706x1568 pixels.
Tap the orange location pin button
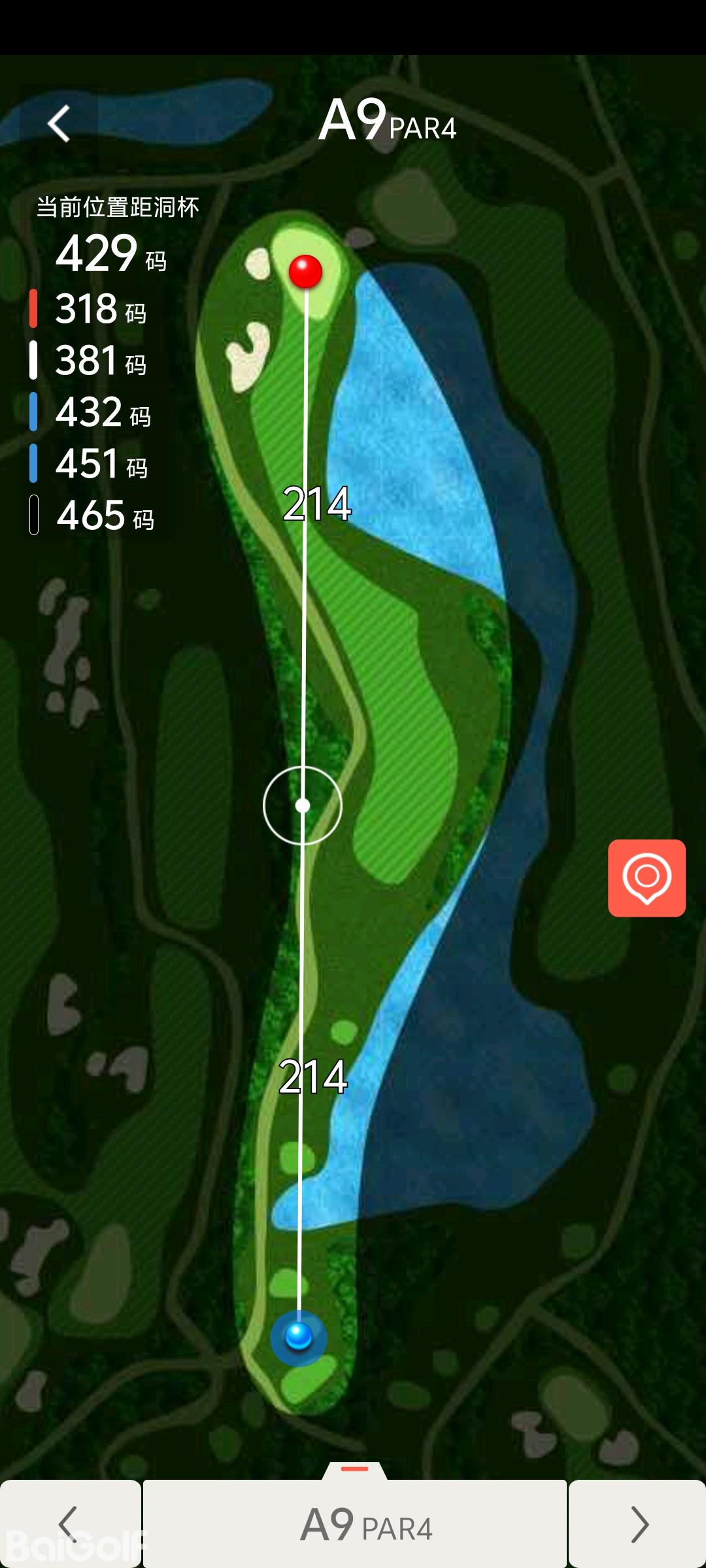647,877
